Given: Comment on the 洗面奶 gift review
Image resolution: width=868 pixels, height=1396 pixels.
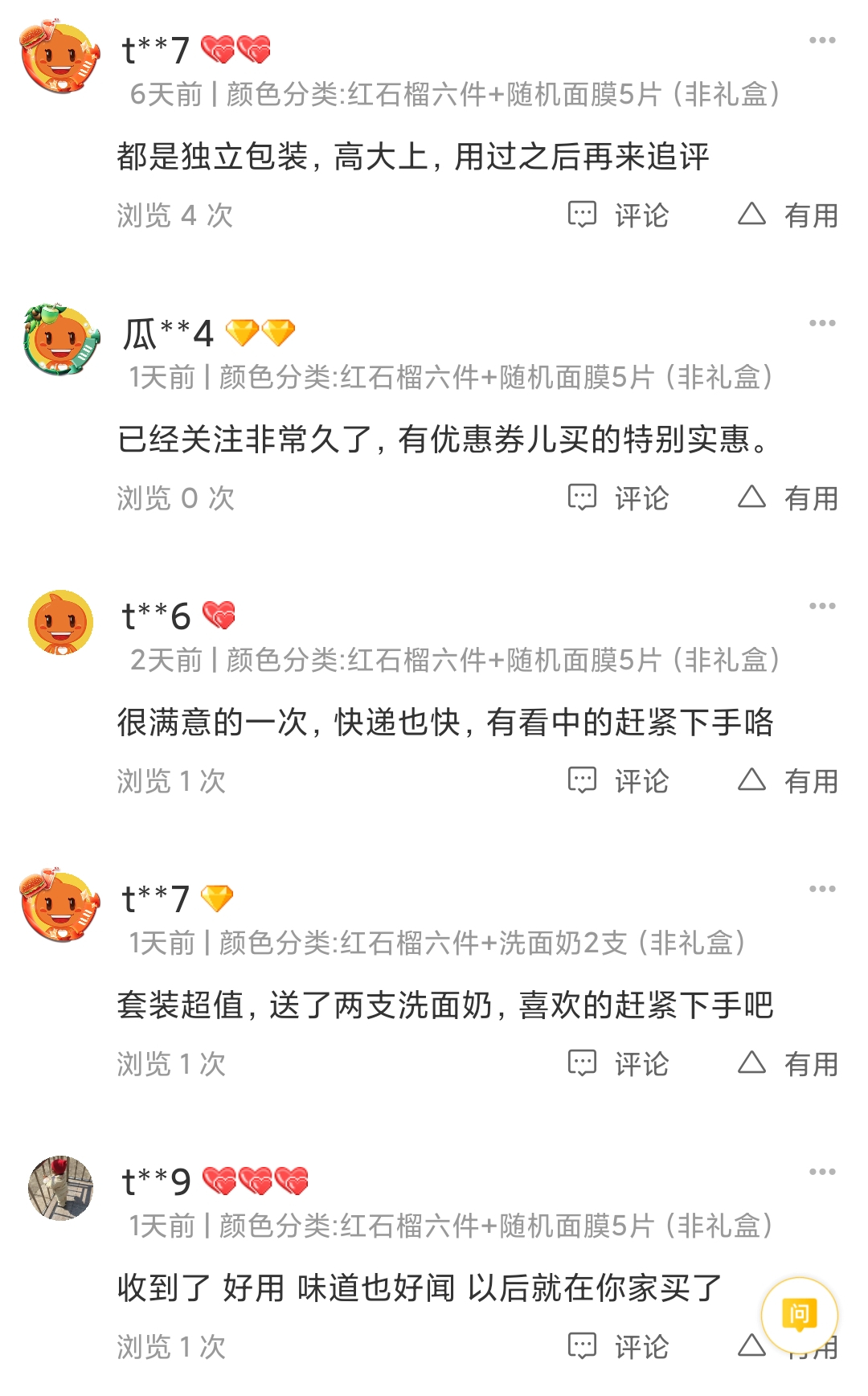Looking at the screenshot, I should [618, 1063].
